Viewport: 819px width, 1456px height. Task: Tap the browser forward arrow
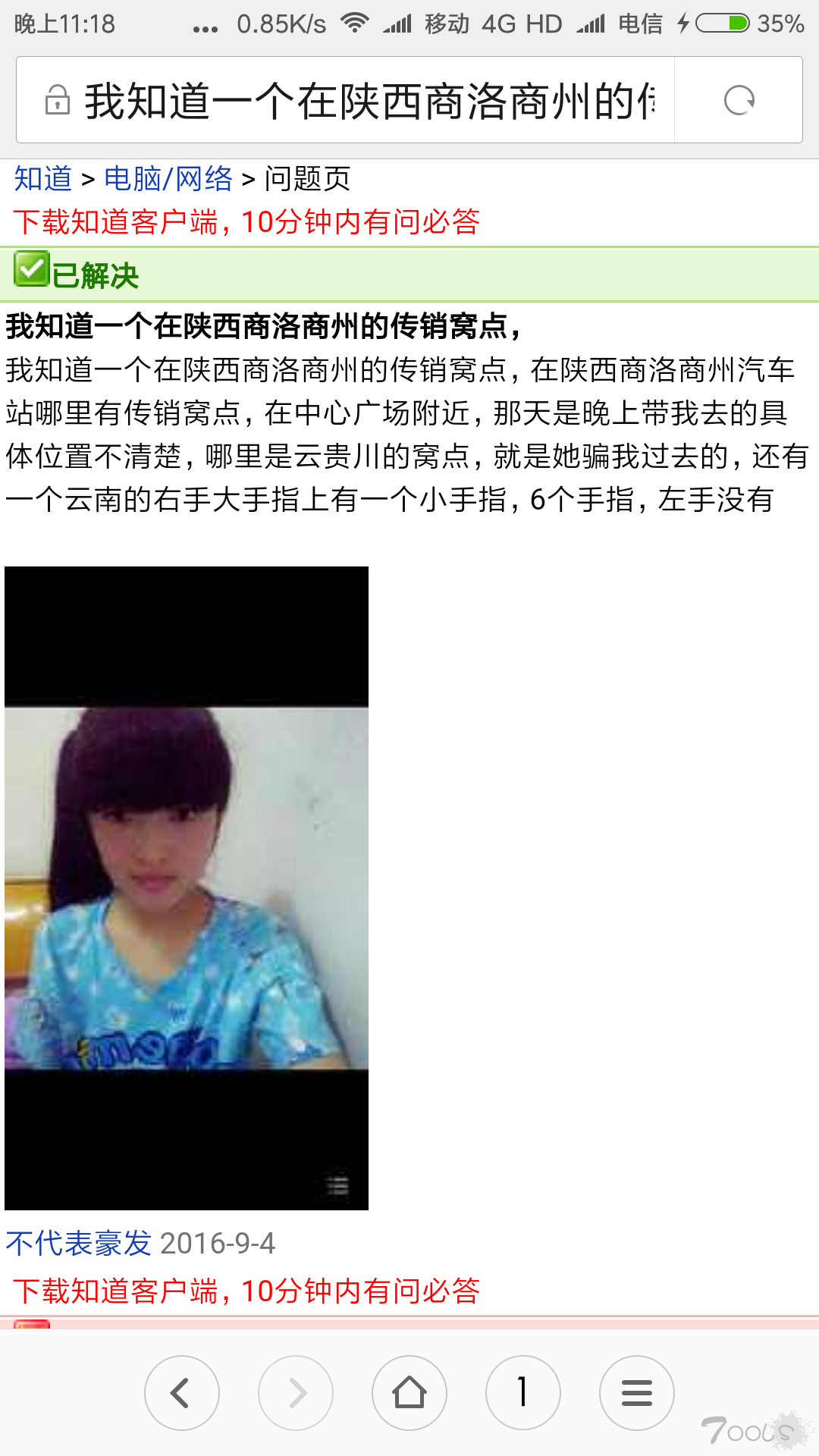[x=296, y=1393]
